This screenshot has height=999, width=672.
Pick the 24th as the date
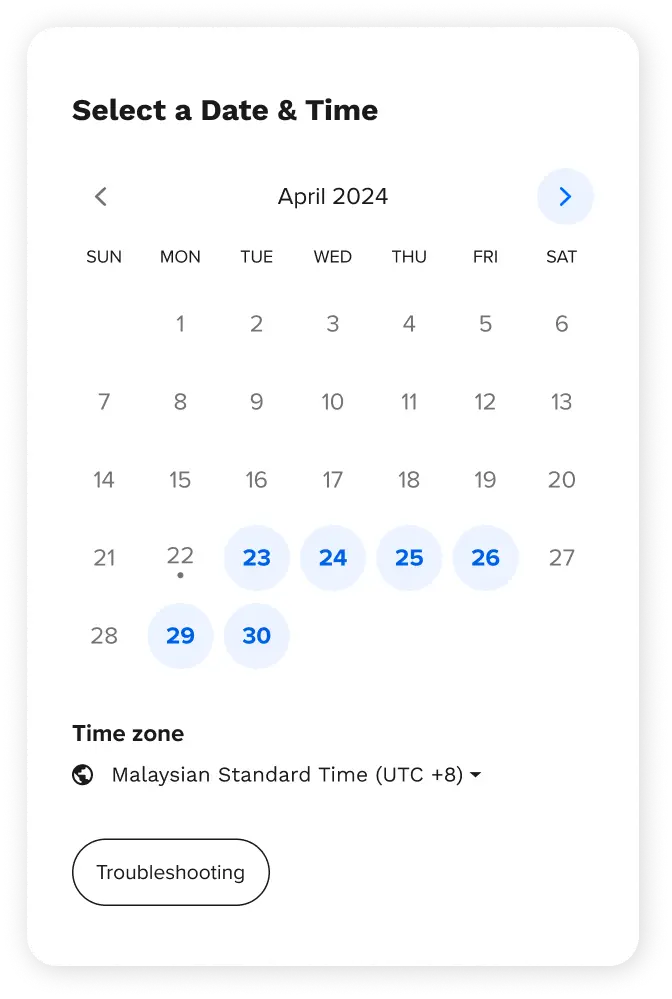(x=333, y=558)
